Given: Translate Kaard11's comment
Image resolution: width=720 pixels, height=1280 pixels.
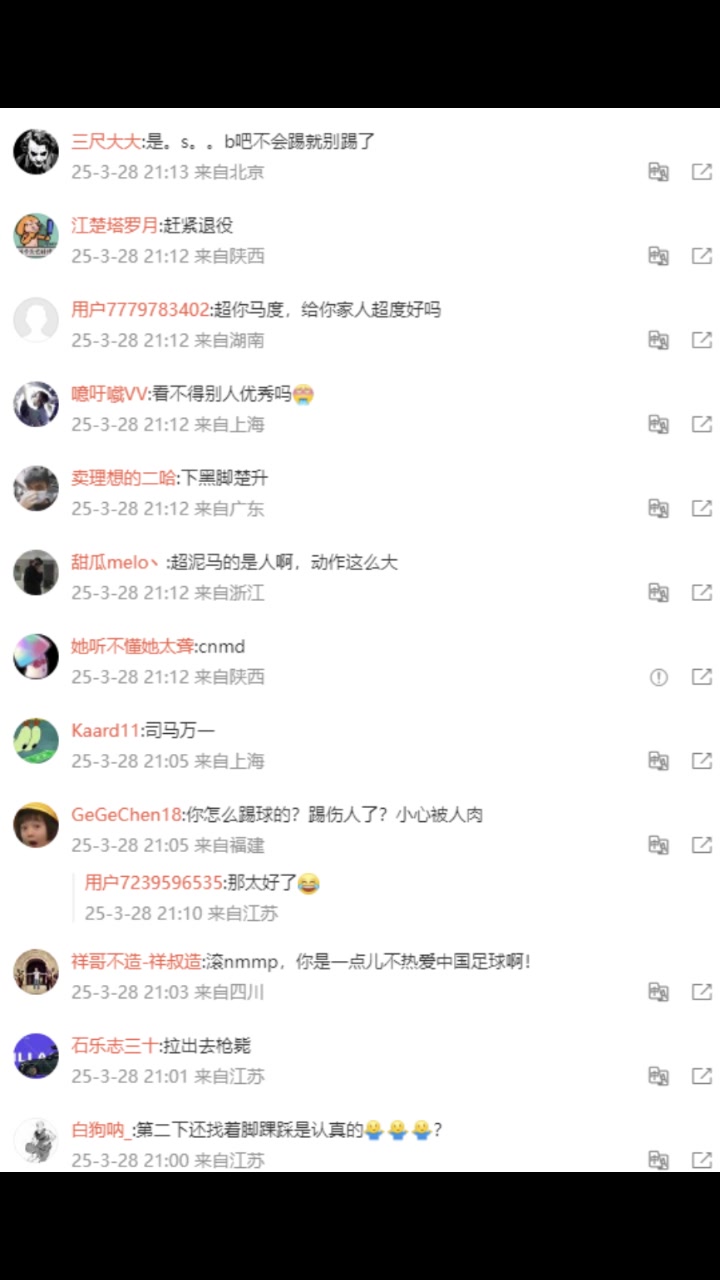Looking at the screenshot, I should (x=658, y=761).
